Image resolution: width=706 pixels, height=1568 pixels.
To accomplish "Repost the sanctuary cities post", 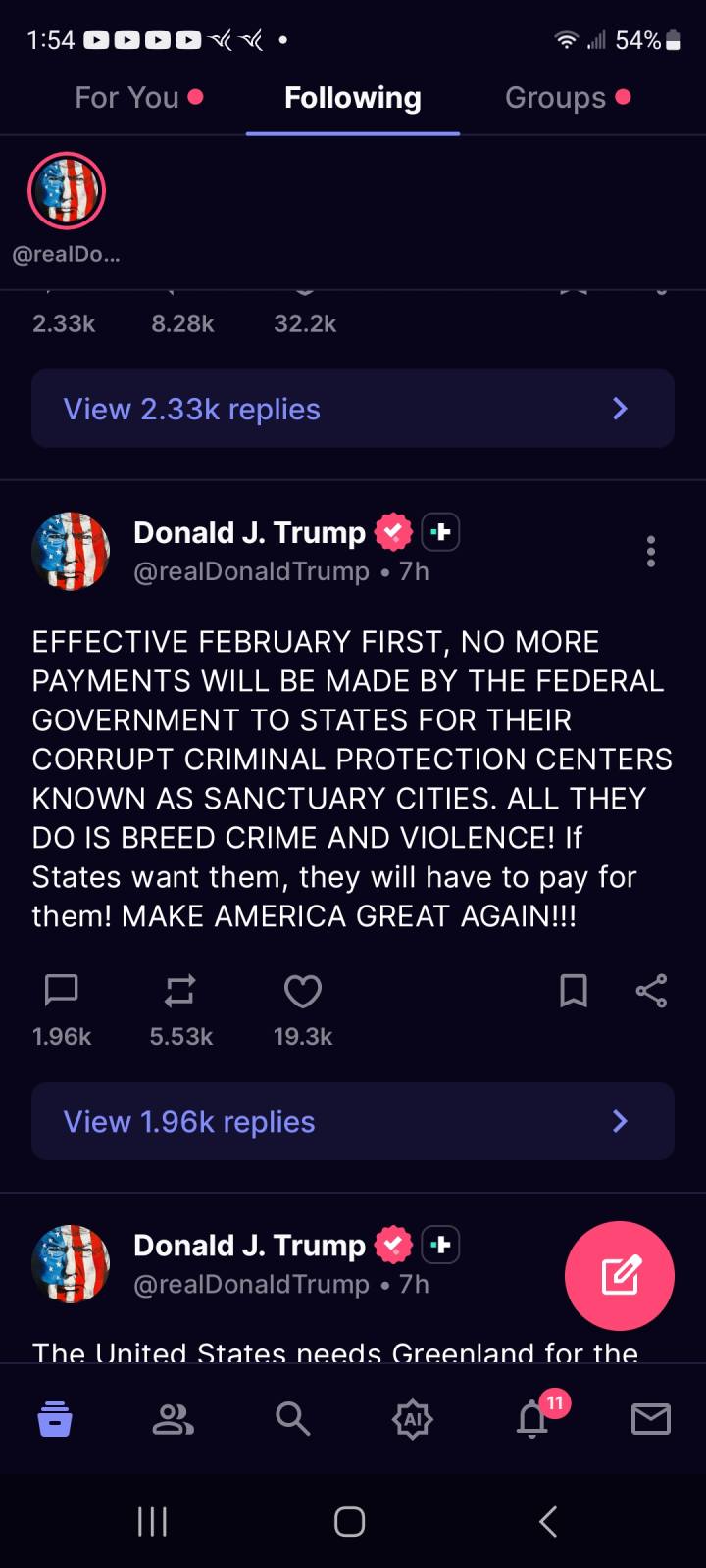I will pos(180,991).
